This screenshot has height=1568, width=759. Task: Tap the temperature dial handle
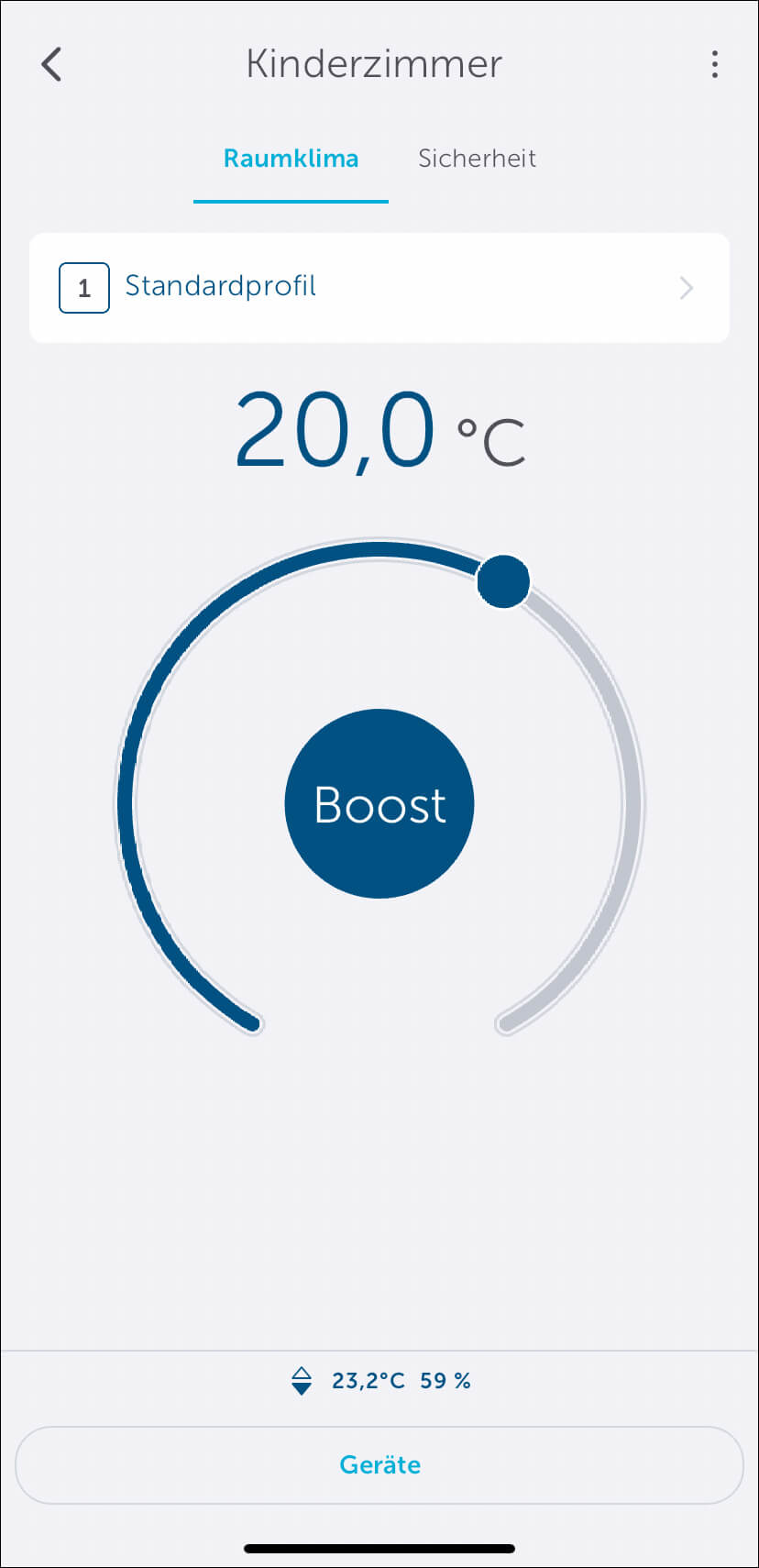503,581
